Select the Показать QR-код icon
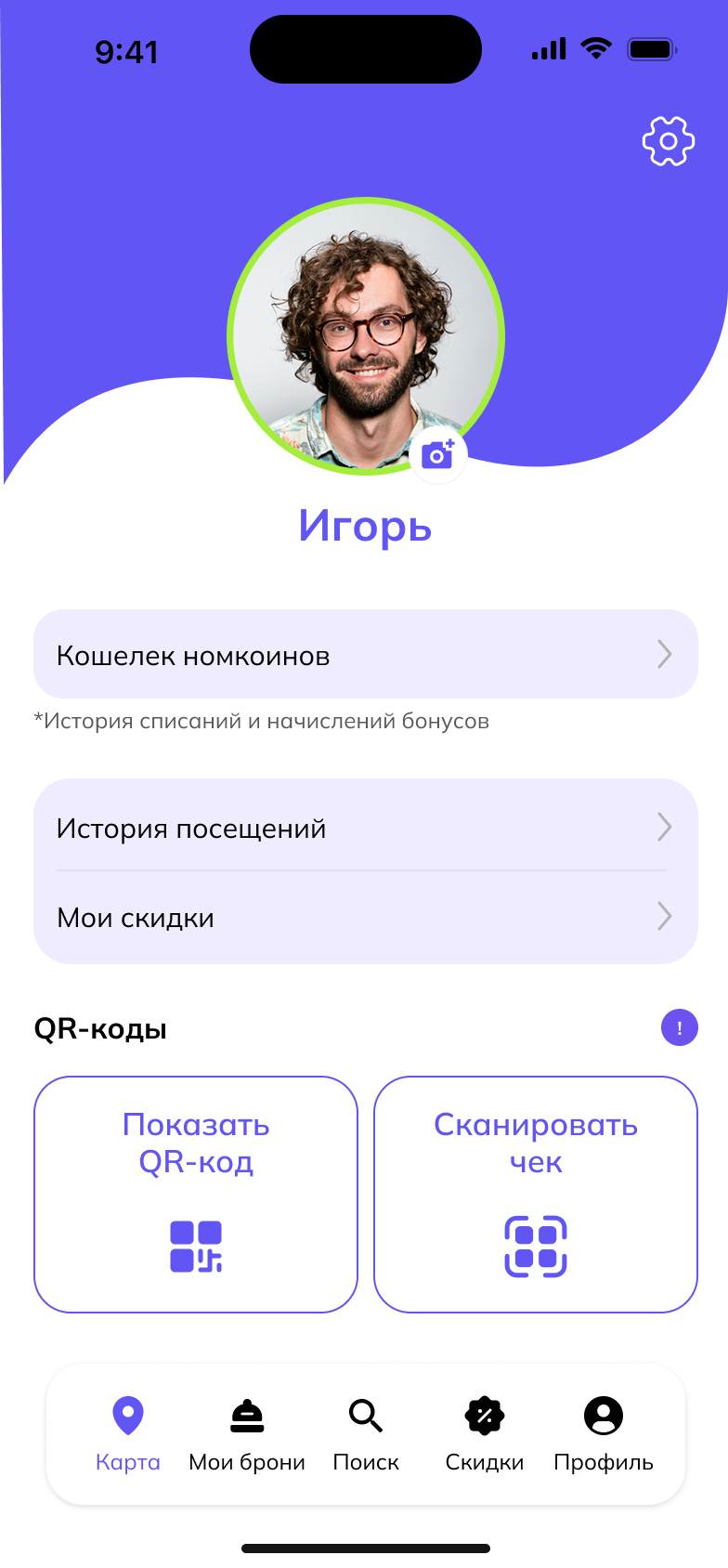 [x=195, y=1245]
